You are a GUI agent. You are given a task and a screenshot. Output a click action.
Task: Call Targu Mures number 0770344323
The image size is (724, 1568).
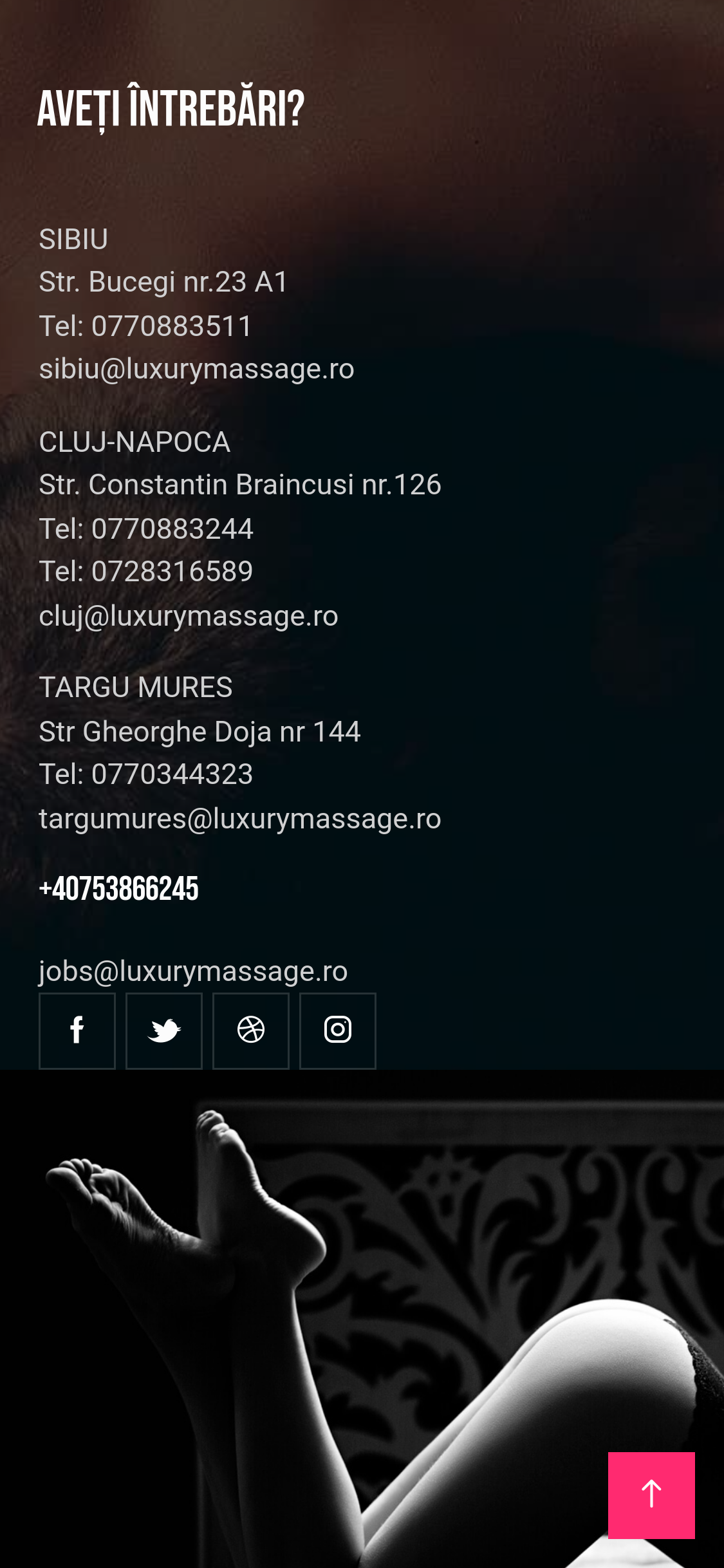pyautogui.click(x=172, y=774)
